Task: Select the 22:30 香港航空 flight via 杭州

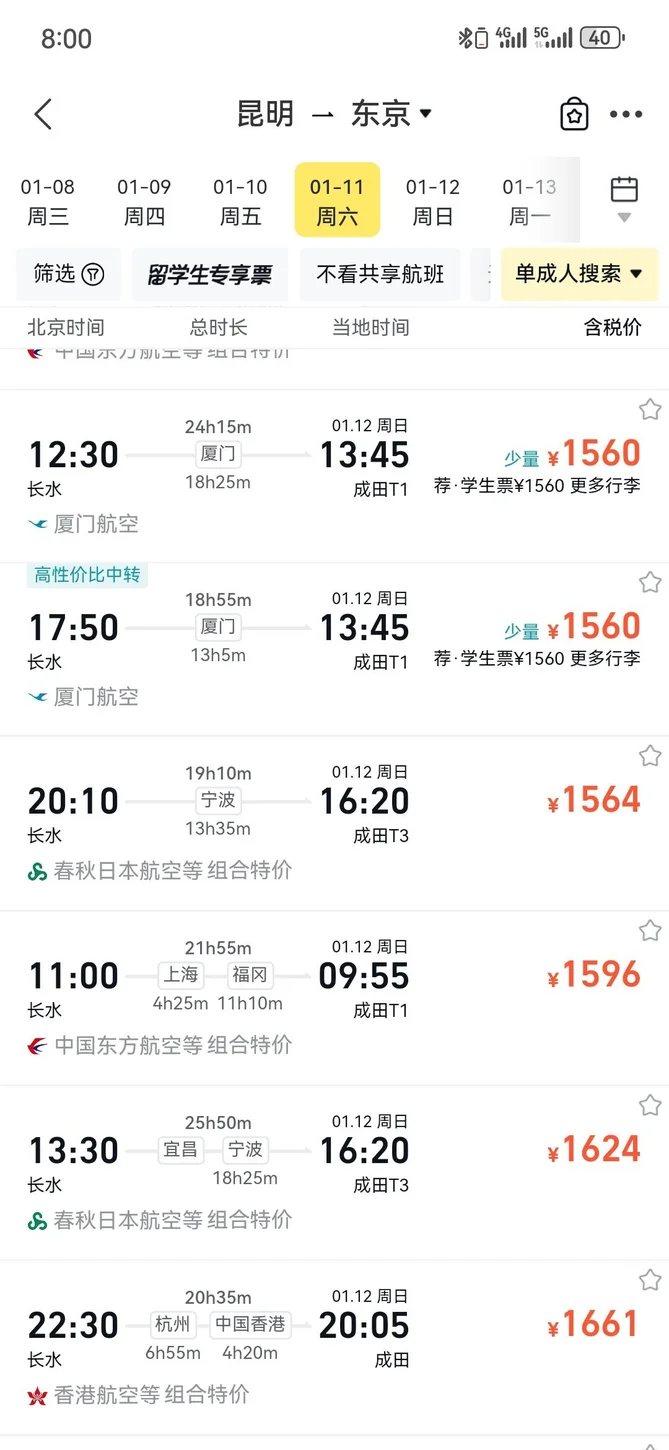Action: (x=300, y=1342)
